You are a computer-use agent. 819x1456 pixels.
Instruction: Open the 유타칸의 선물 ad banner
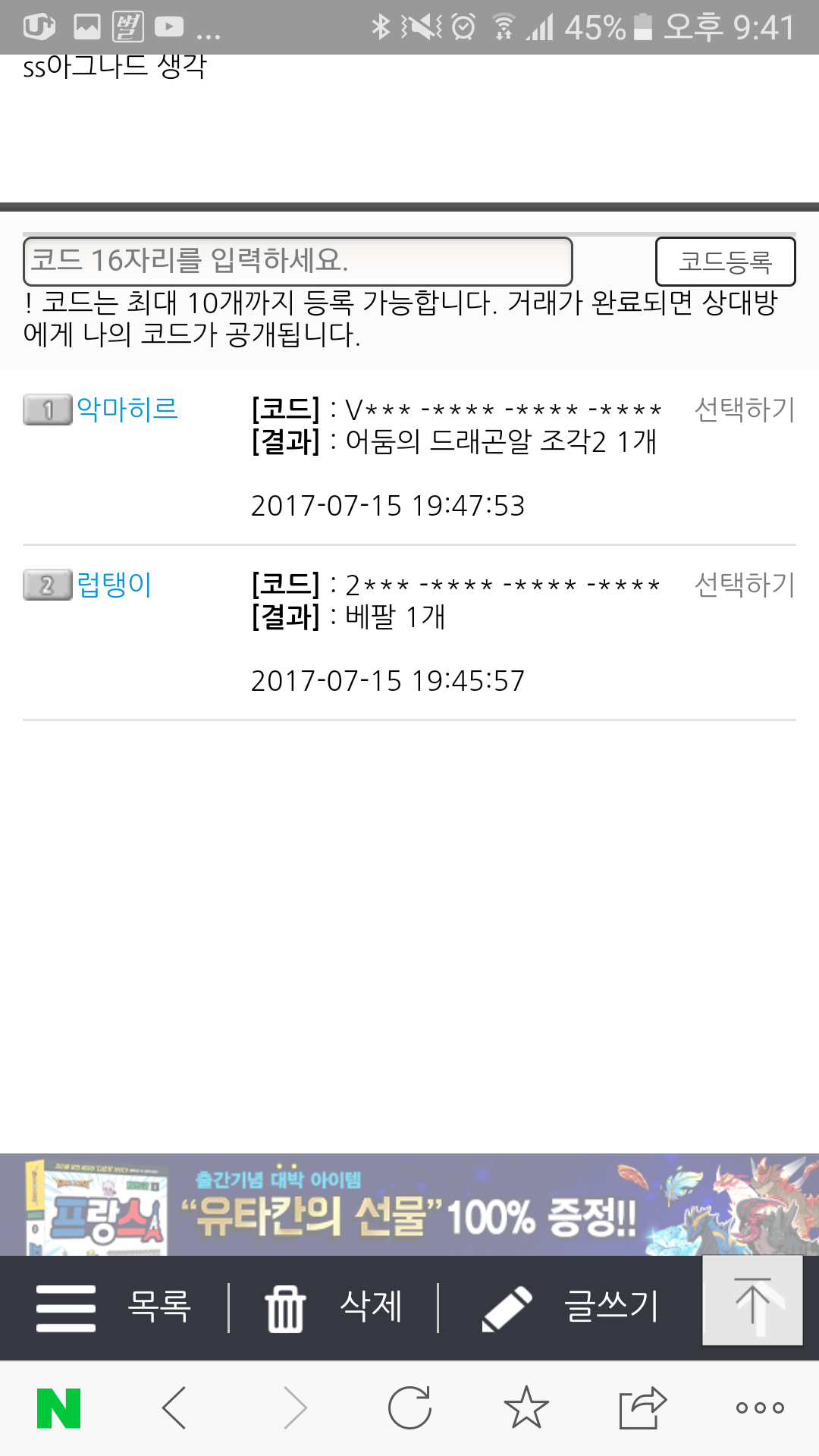coord(409,1204)
